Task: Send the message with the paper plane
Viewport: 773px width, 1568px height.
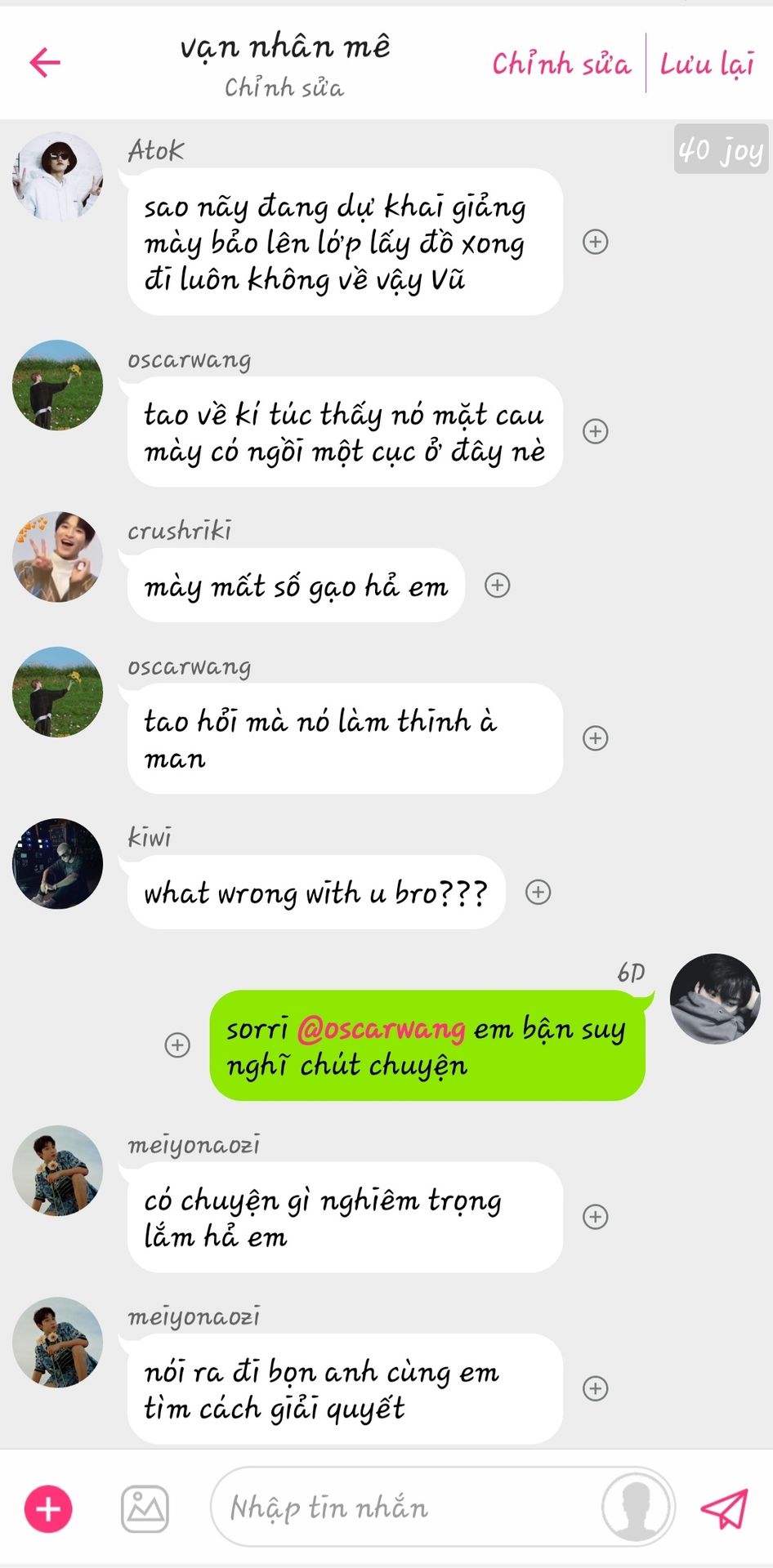Action: [724, 1508]
